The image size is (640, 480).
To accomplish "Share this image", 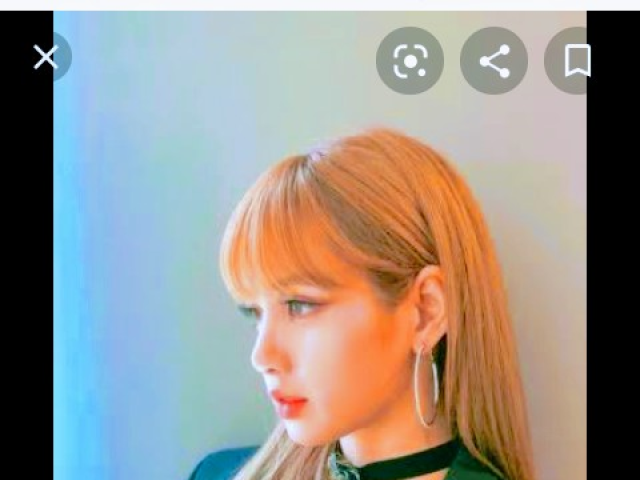I will coord(494,61).
